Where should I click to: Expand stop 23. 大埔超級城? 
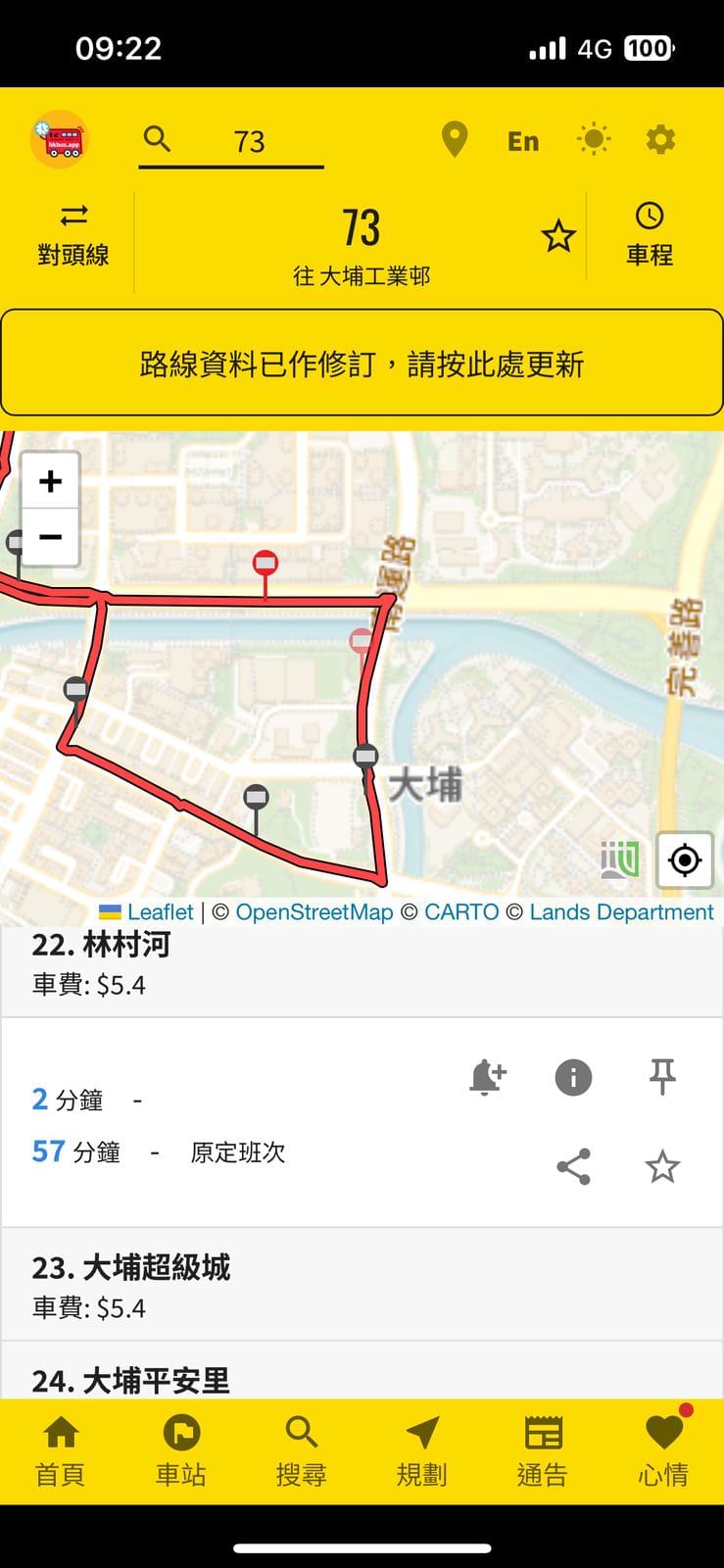pyautogui.click(x=362, y=1285)
